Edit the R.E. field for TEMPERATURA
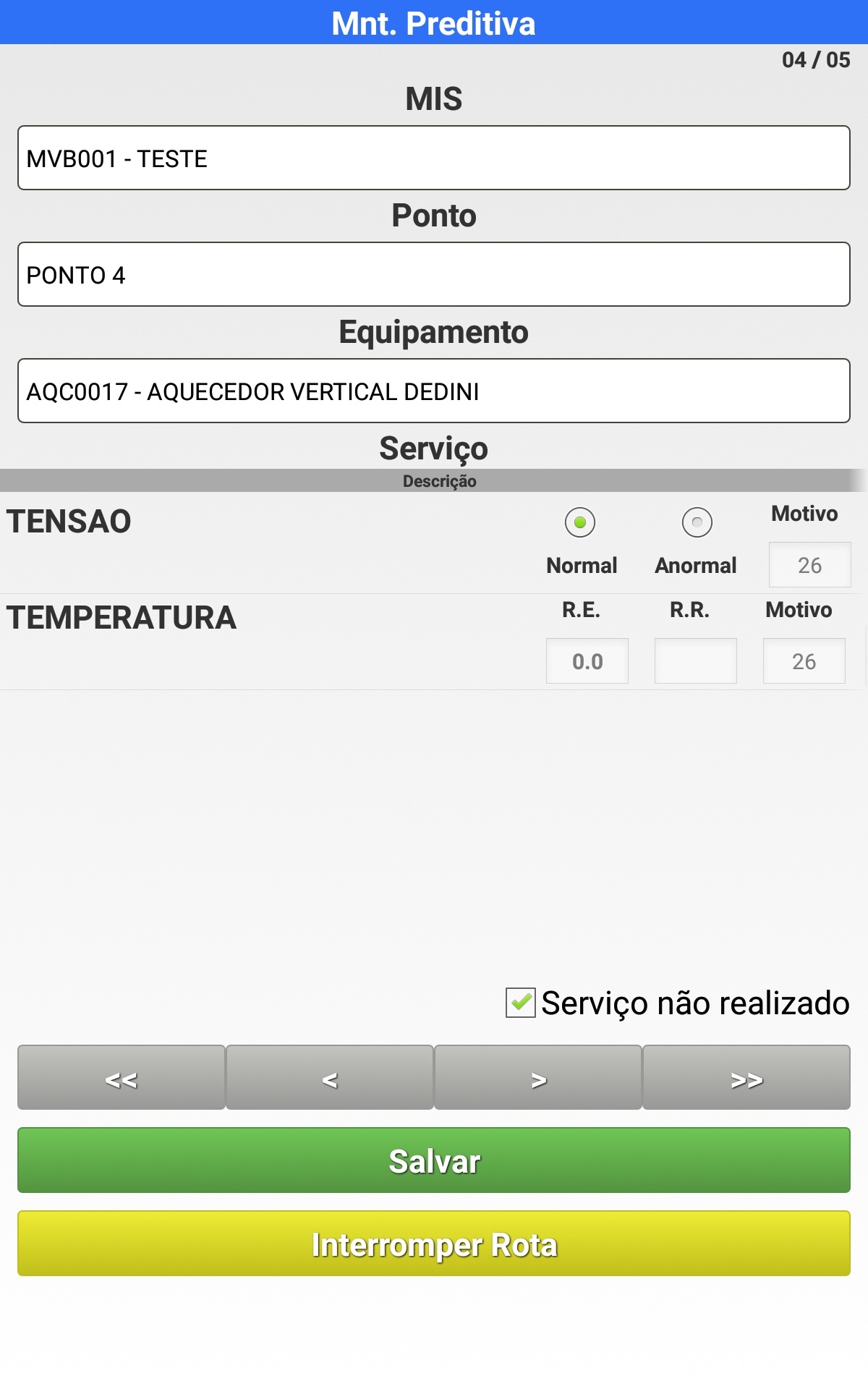 pyautogui.click(x=587, y=661)
